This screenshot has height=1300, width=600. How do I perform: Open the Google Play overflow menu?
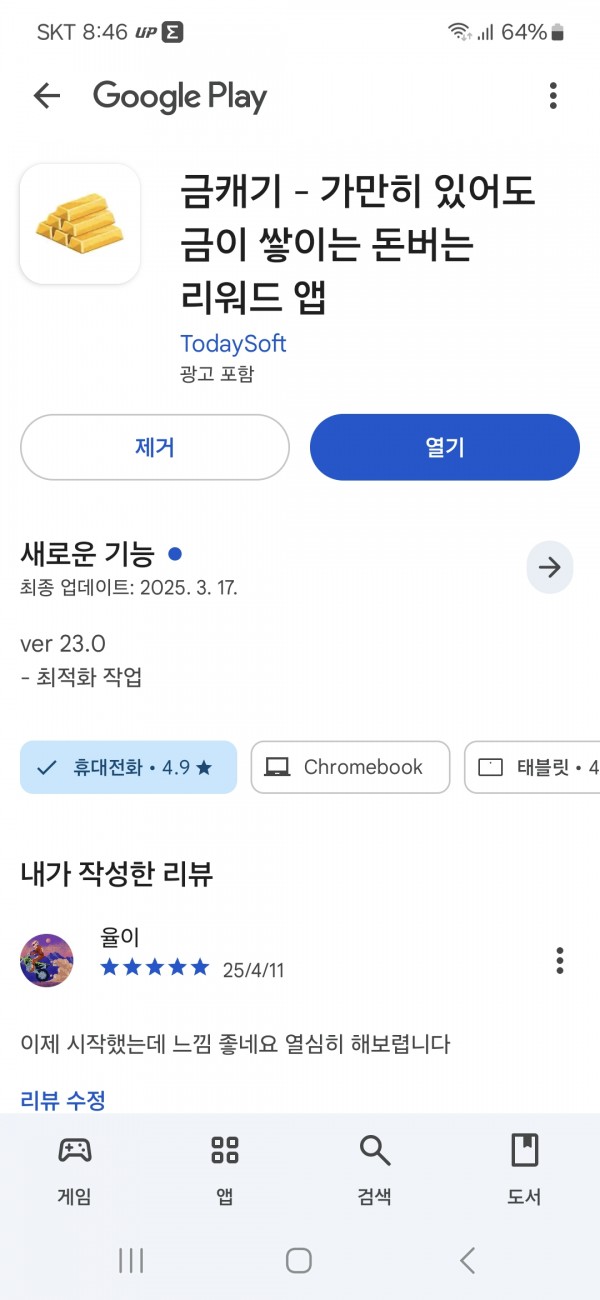[x=553, y=96]
